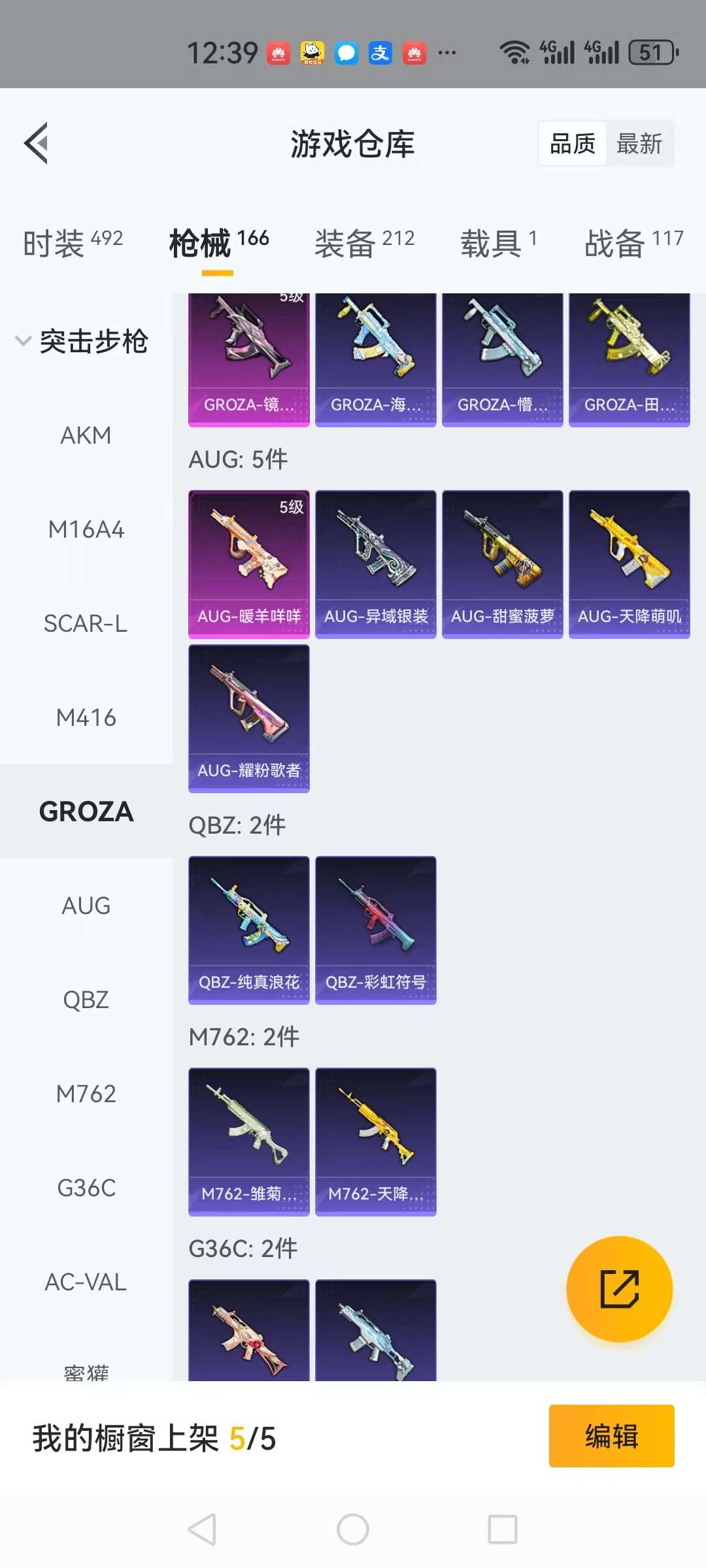
Task: Select M416 in the weapon sidebar
Action: pos(86,717)
